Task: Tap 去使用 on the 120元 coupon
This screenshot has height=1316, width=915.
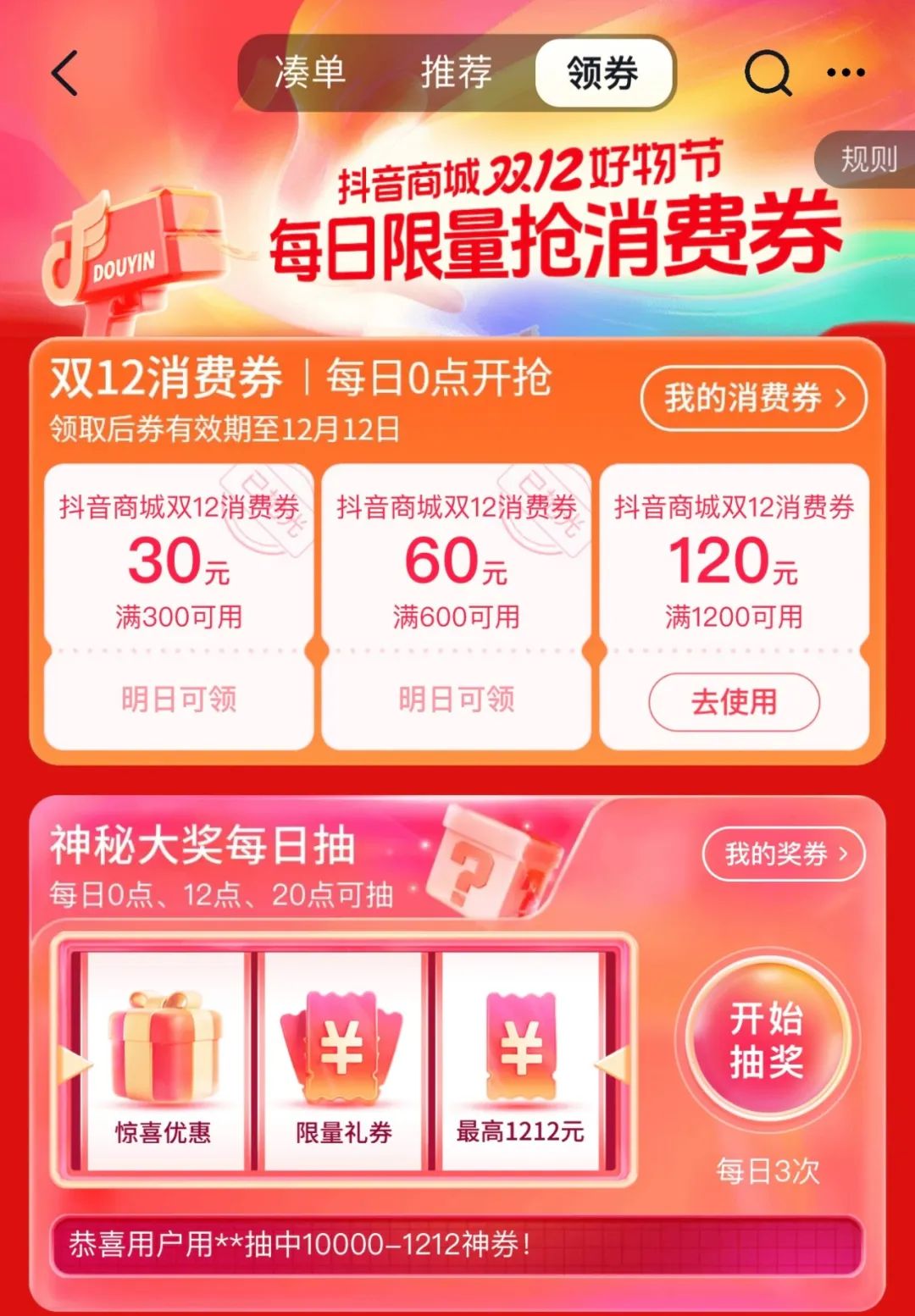Action: click(734, 701)
